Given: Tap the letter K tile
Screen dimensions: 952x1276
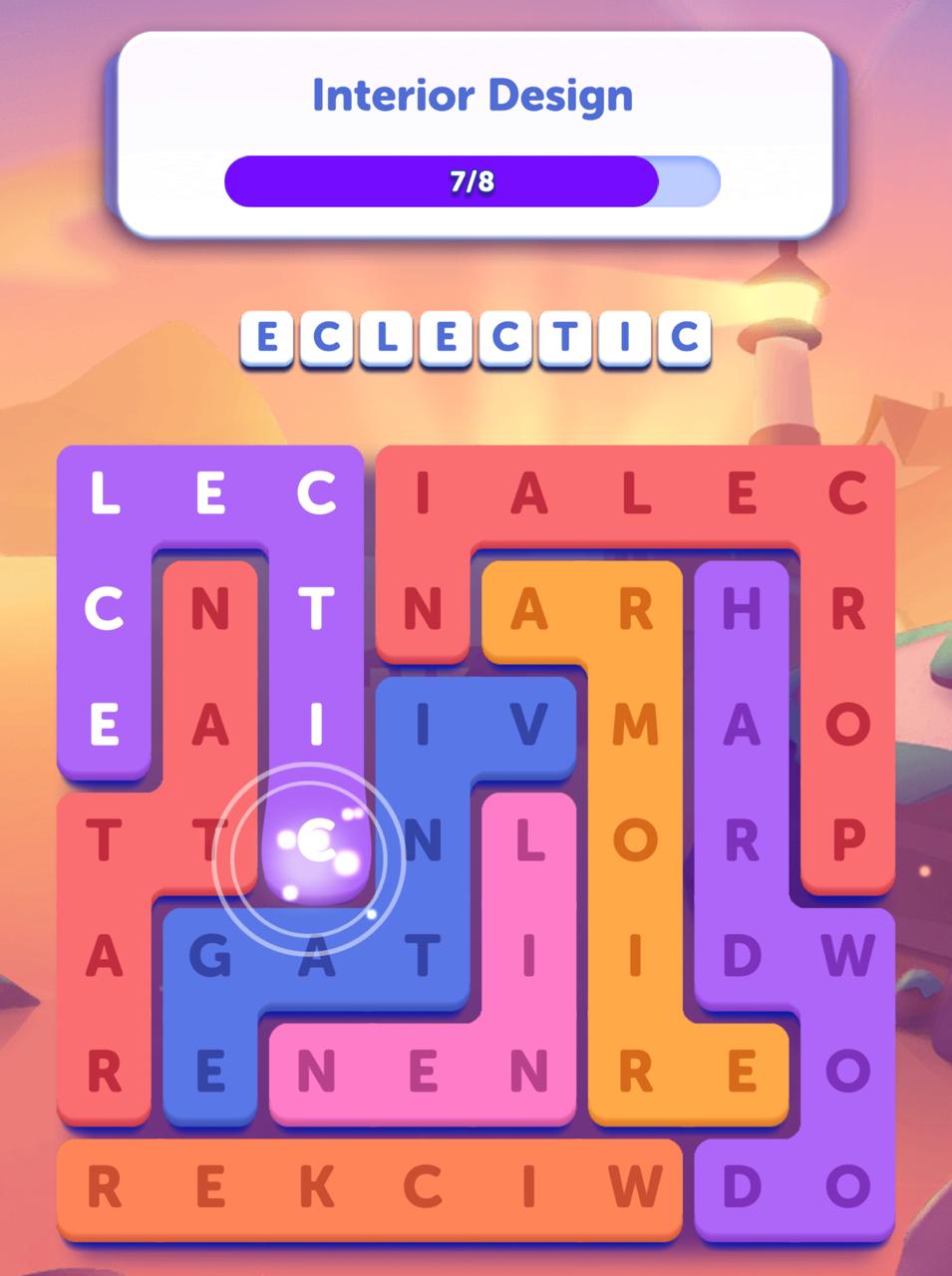Looking at the screenshot, I should click(x=316, y=1186).
